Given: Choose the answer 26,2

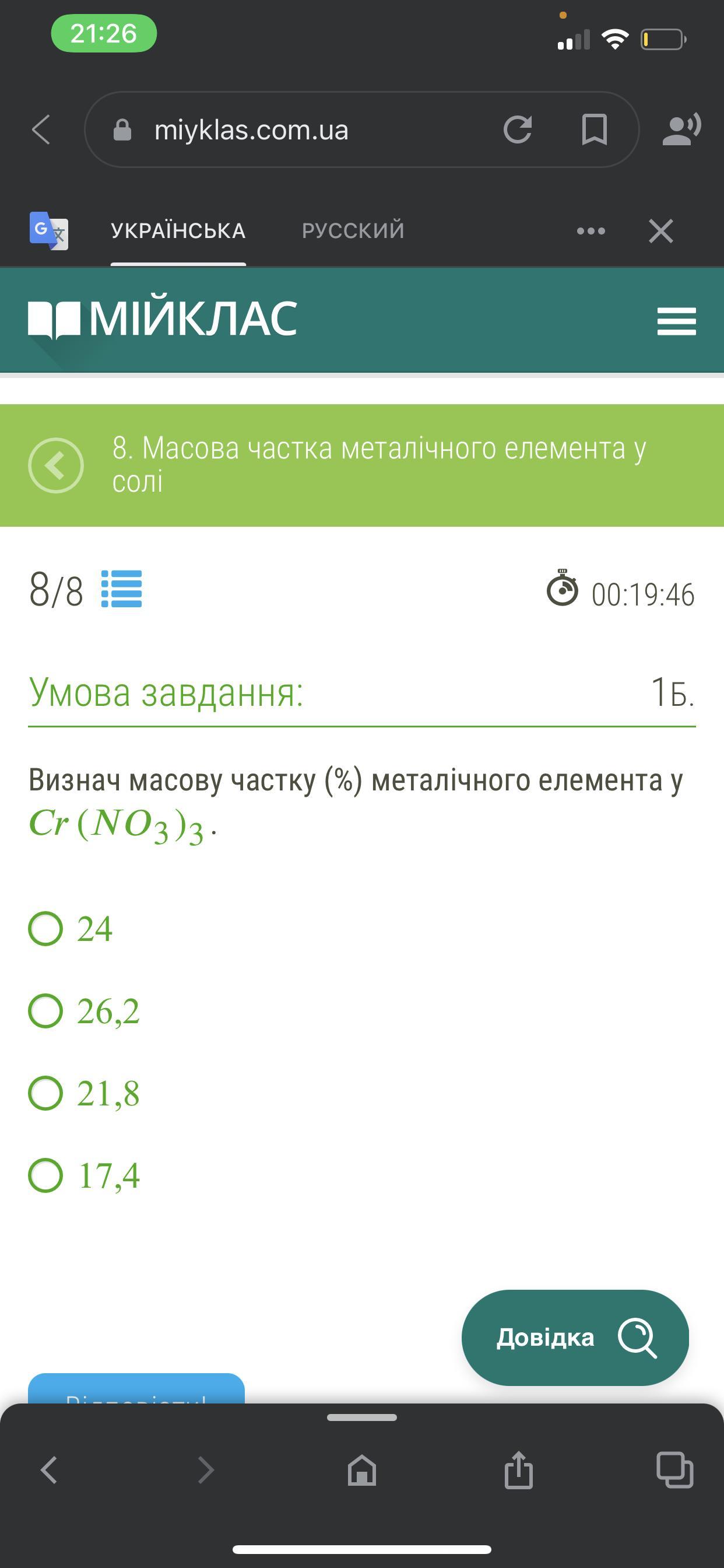Looking at the screenshot, I should 45,1011.
